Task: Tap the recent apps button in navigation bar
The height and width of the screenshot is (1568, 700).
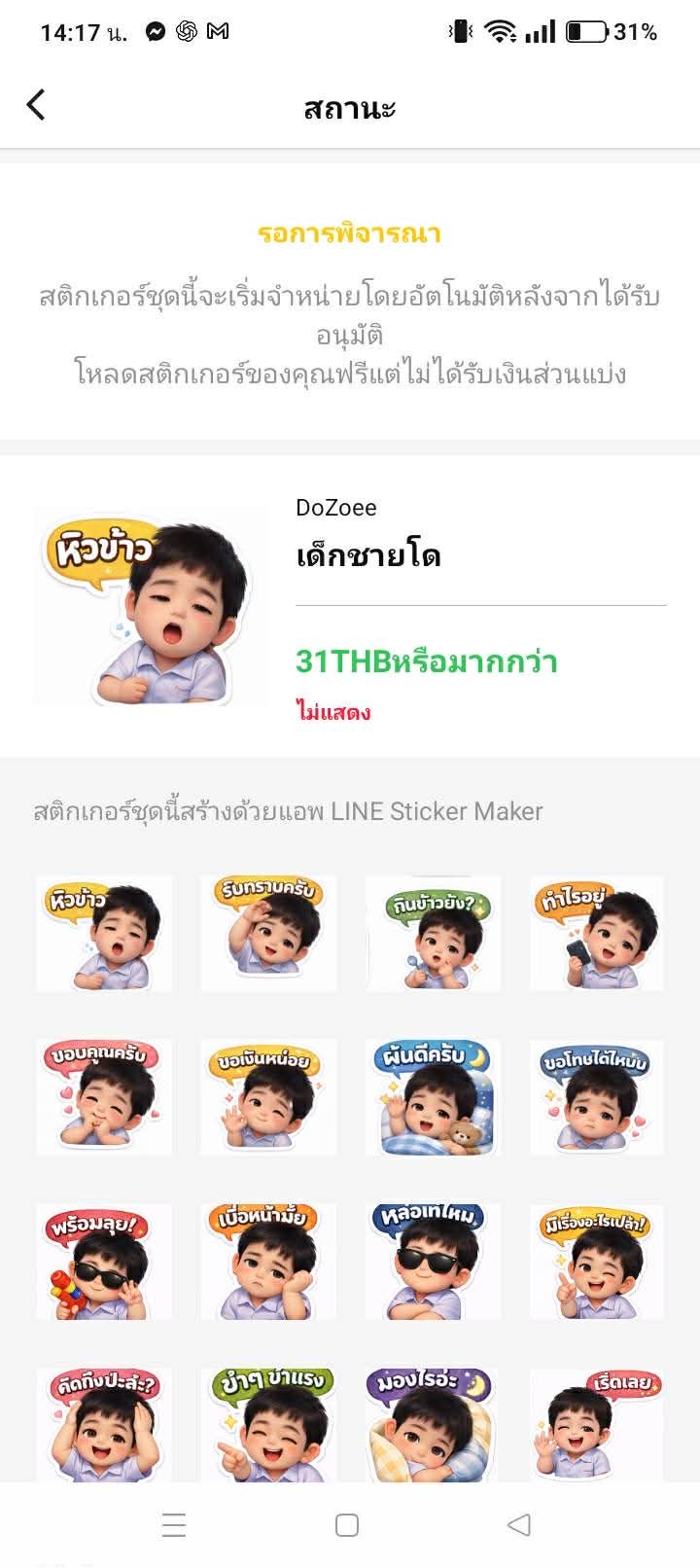Action: [x=174, y=1525]
